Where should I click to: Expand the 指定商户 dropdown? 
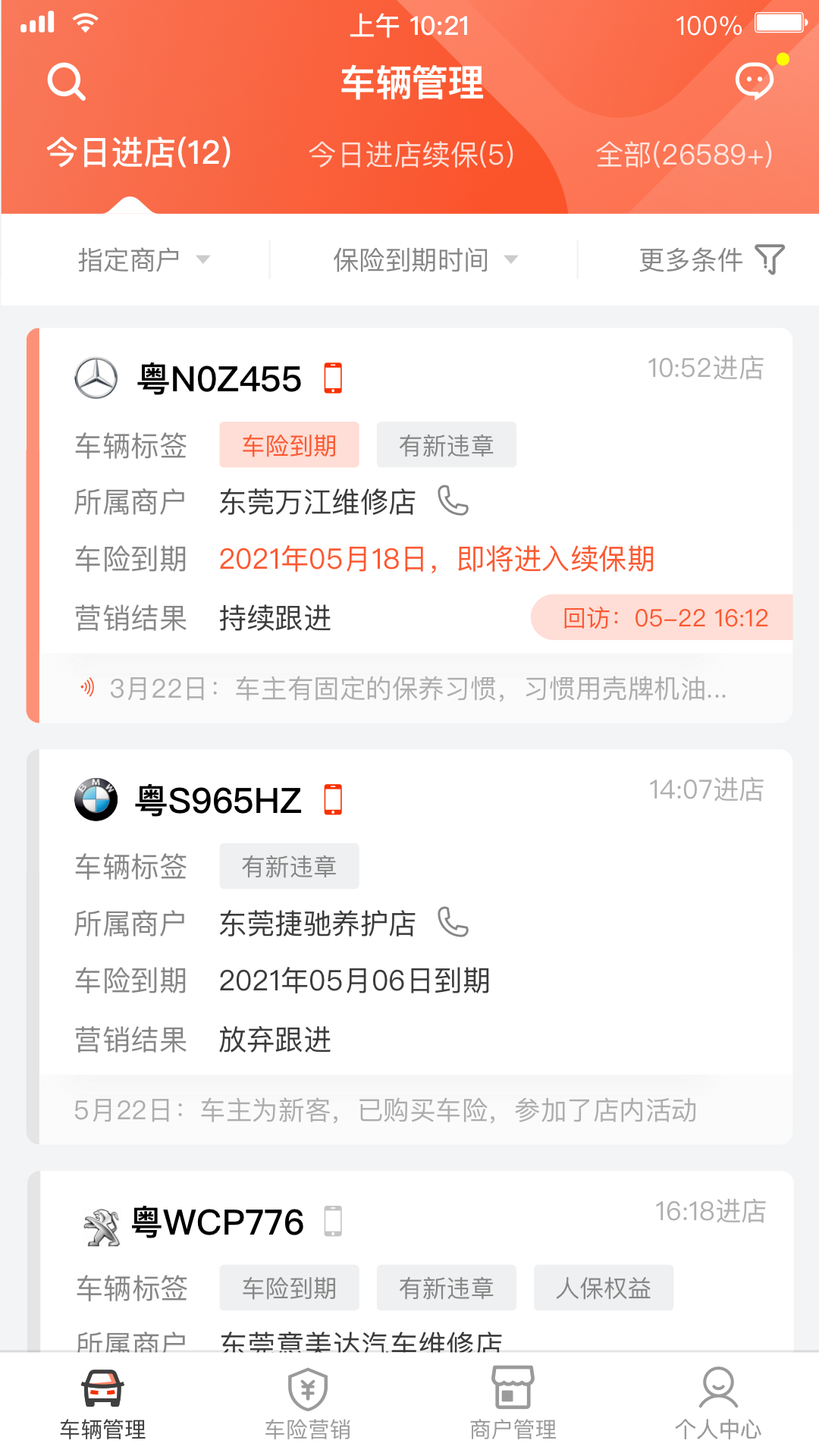pyautogui.click(x=143, y=260)
